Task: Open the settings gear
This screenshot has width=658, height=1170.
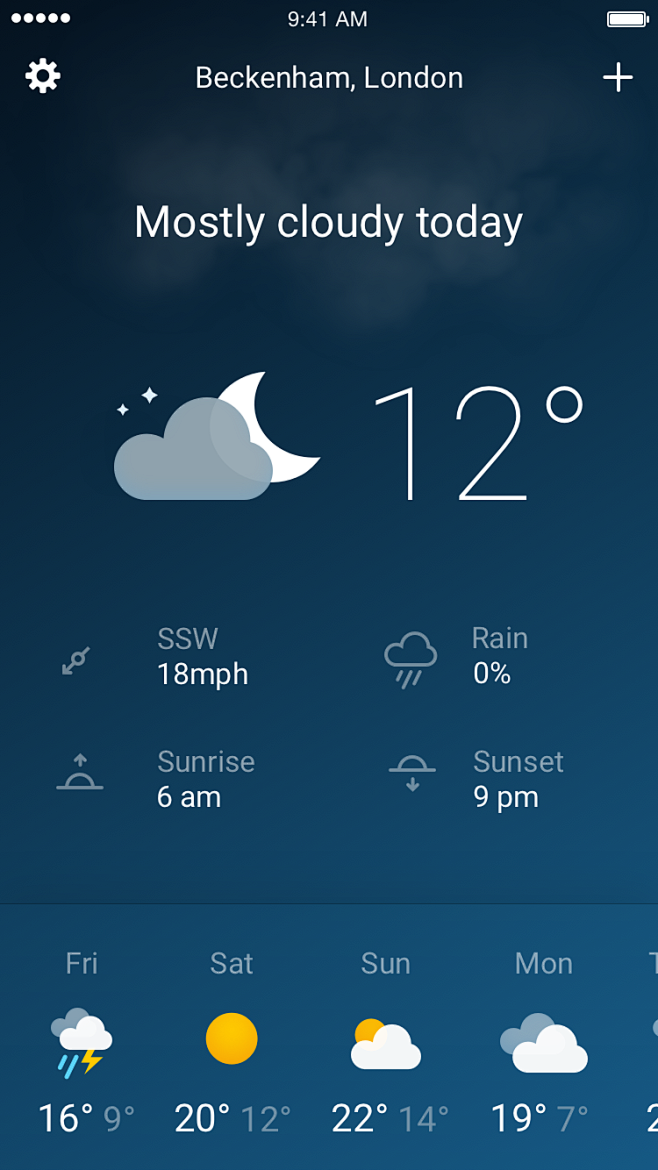Action: pyautogui.click(x=43, y=76)
